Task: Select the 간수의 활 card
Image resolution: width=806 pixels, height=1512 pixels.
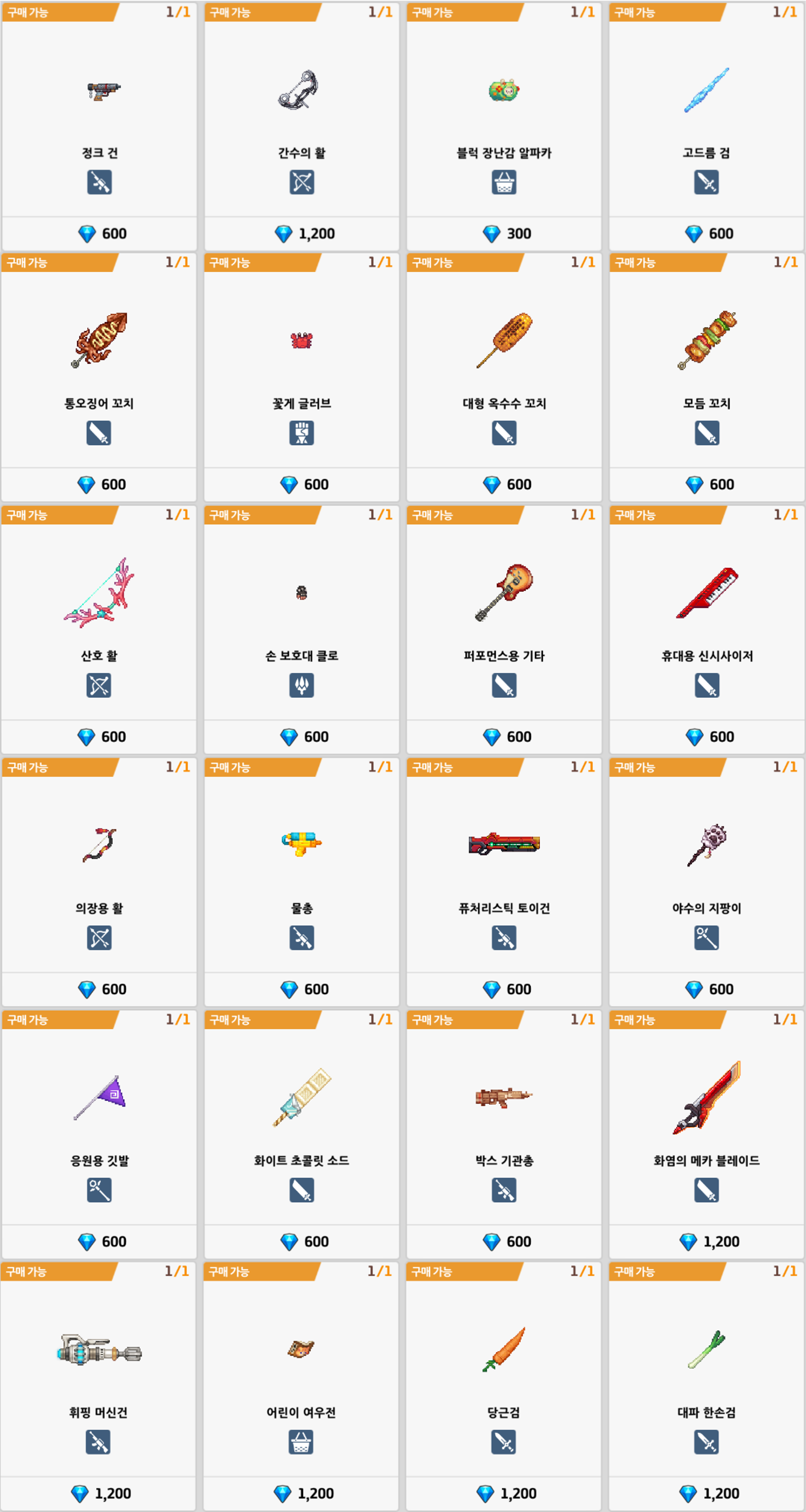Action: (x=302, y=117)
